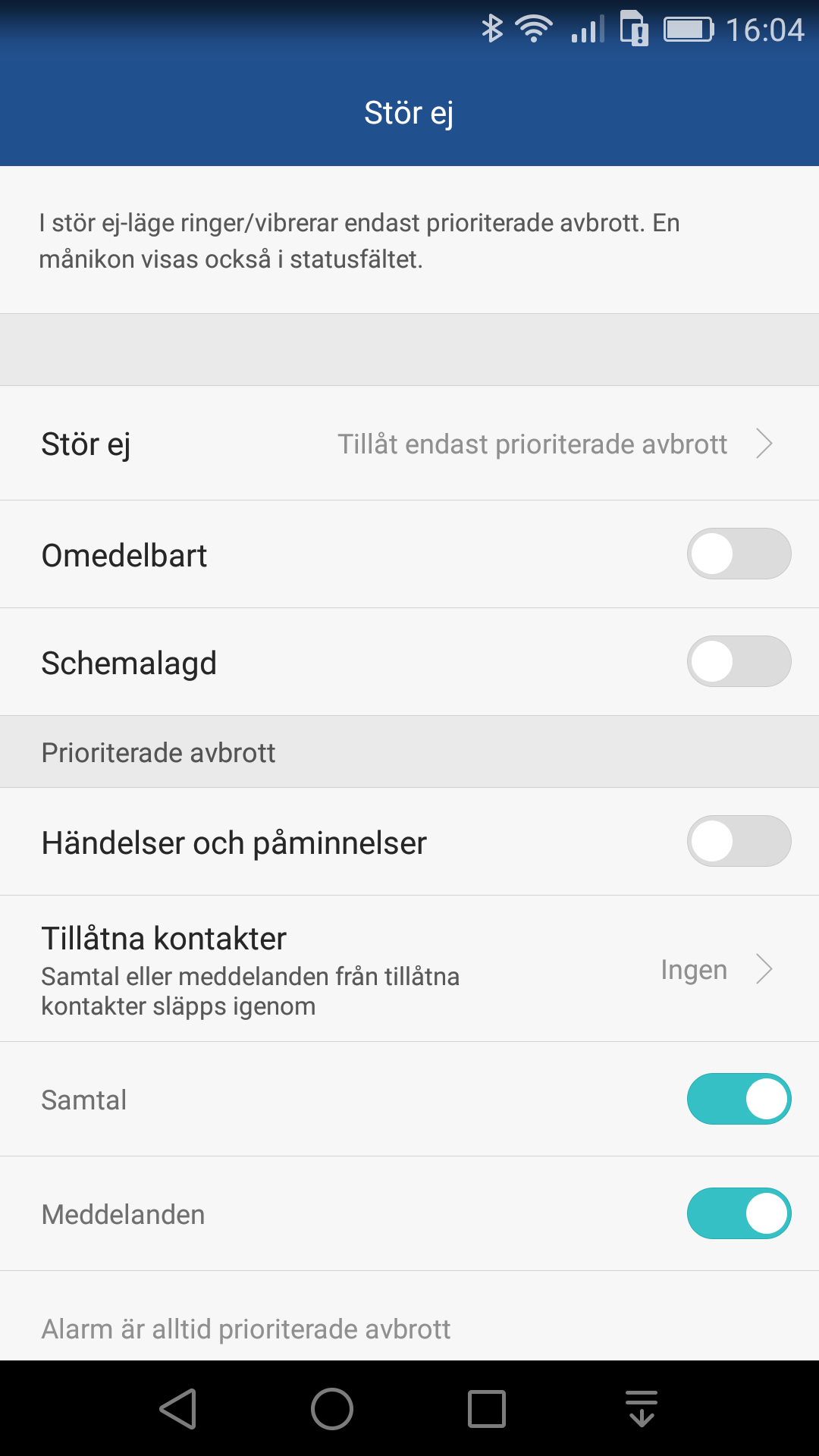Toggle Händelser och påminnelser on

point(739,842)
